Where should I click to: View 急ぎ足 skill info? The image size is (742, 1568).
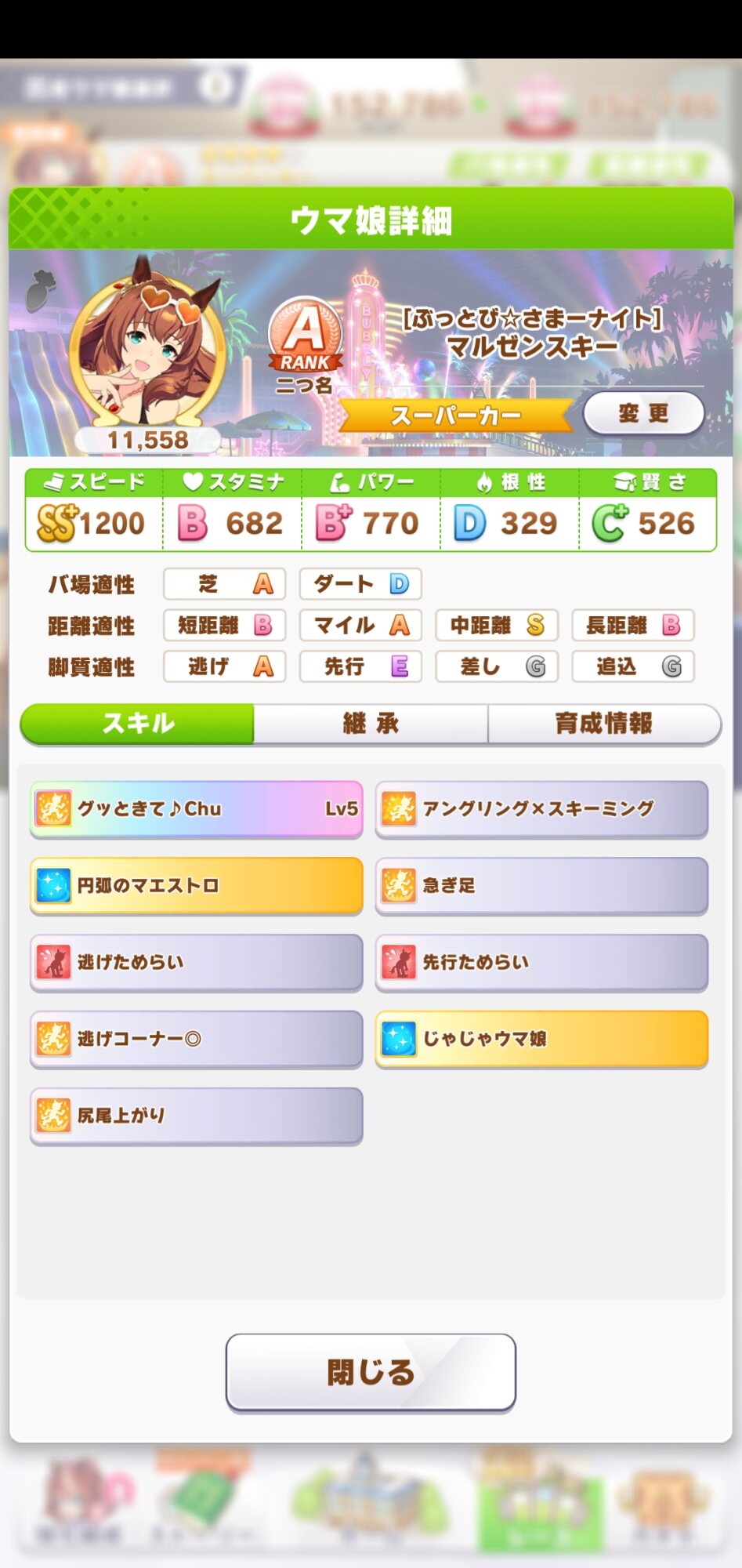541,885
